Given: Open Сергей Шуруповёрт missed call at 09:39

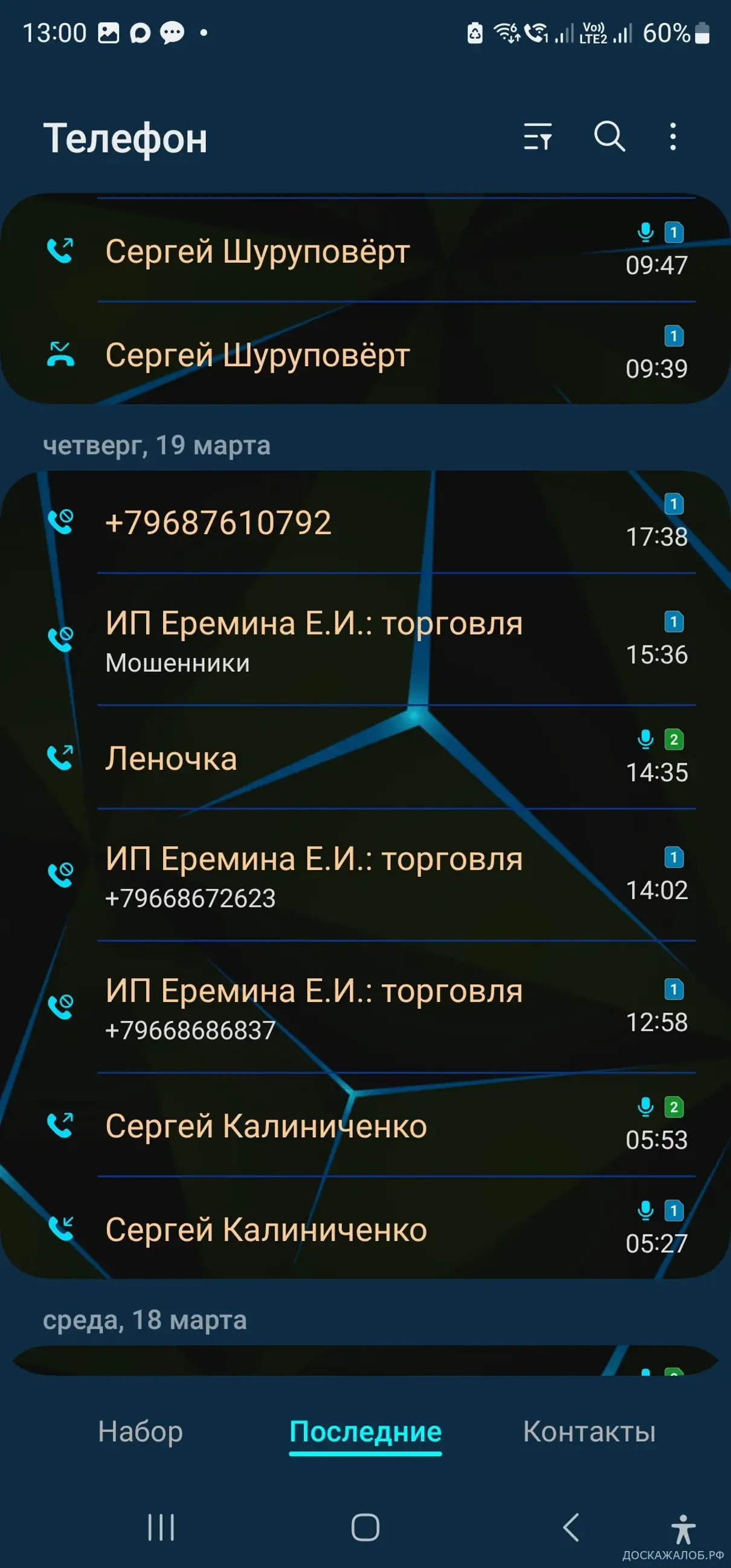Looking at the screenshot, I should 365,355.
